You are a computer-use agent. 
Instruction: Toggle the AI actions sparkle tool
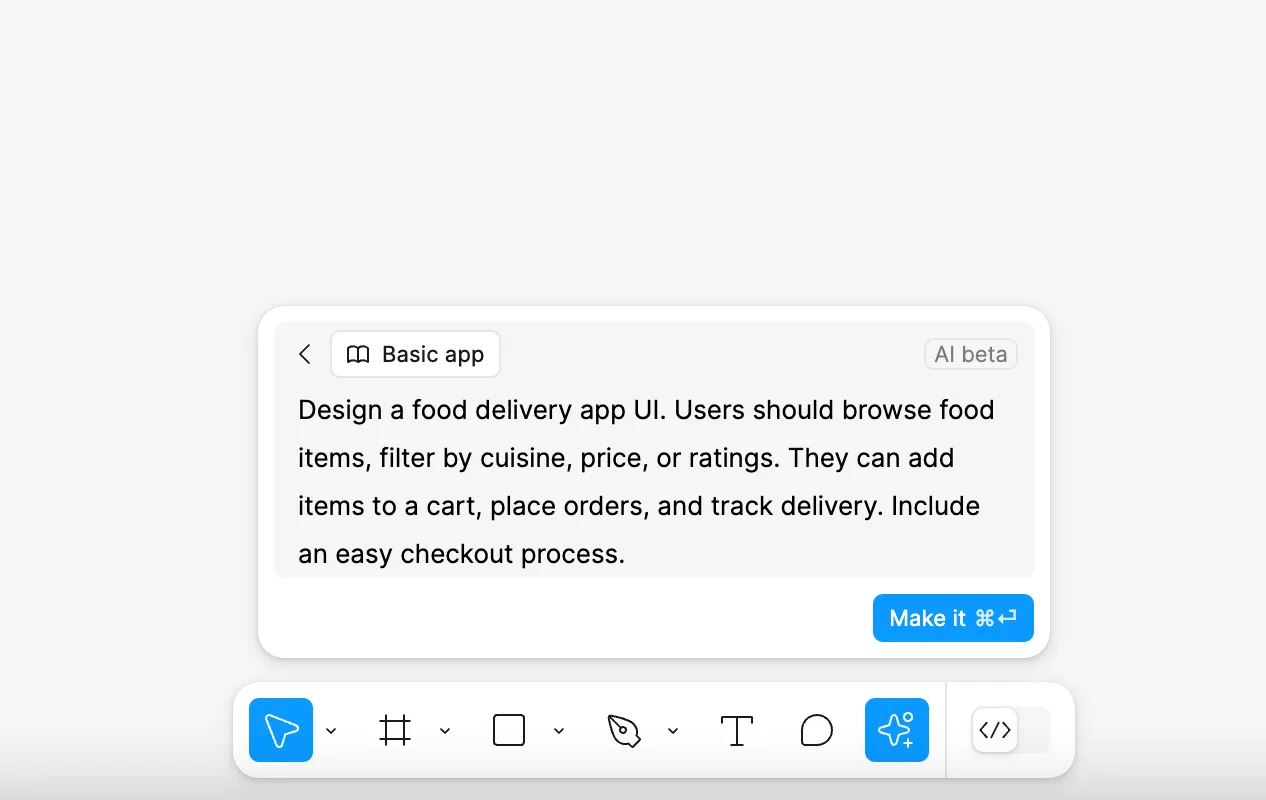tap(897, 730)
